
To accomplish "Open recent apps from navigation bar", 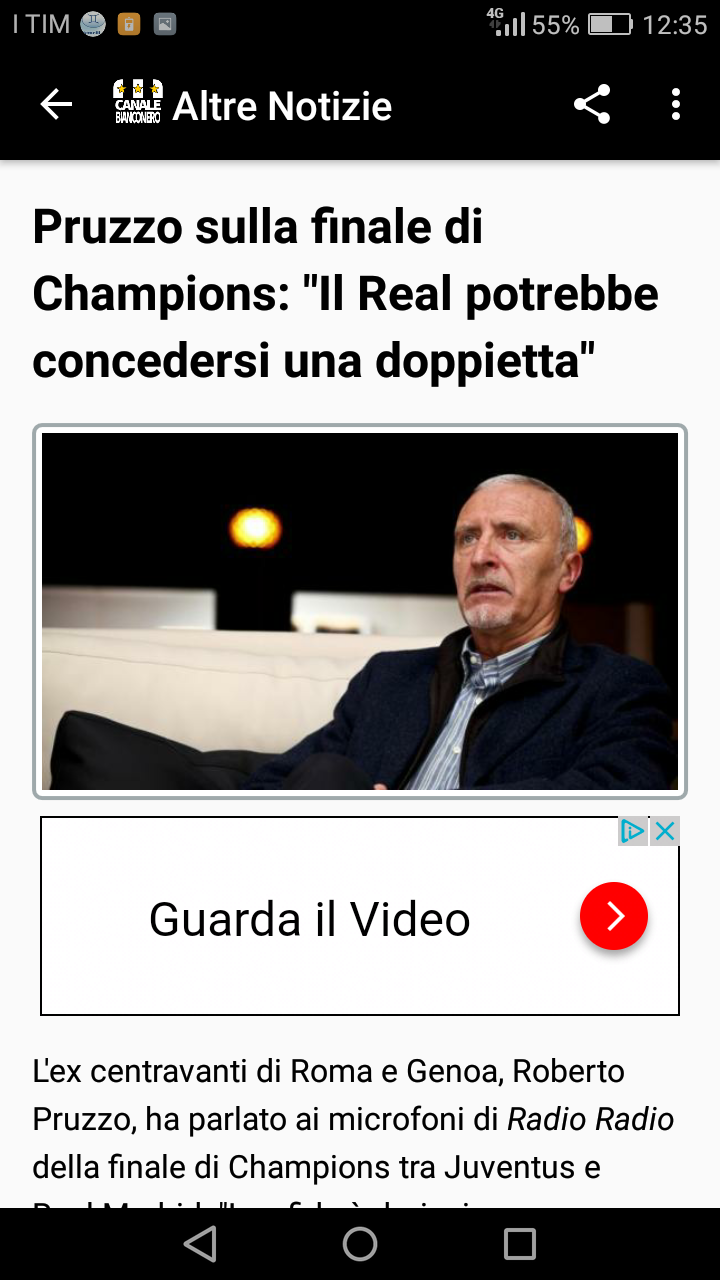I will click(x=520, y=1244).
